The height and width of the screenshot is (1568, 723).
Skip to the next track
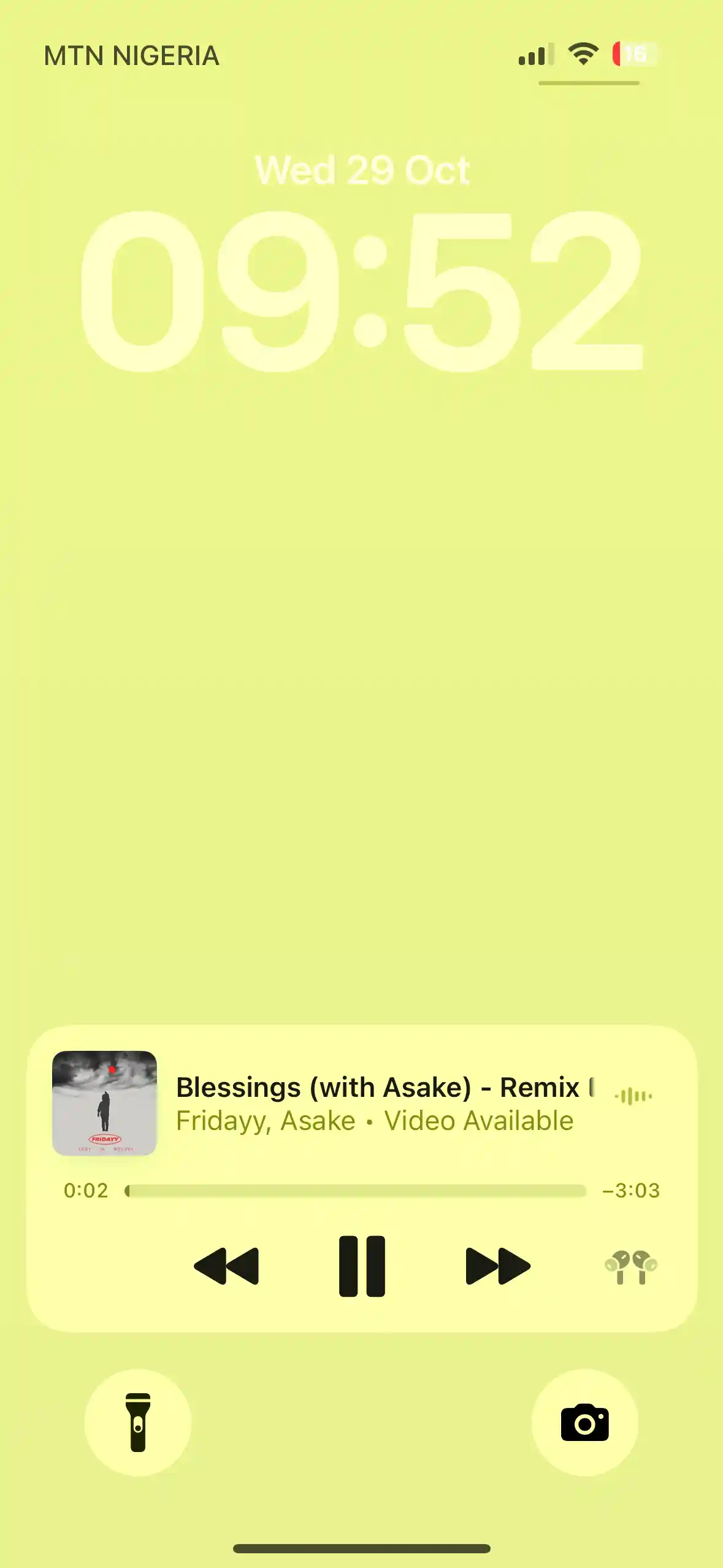pyautogui.click(x=497, y=1266)
